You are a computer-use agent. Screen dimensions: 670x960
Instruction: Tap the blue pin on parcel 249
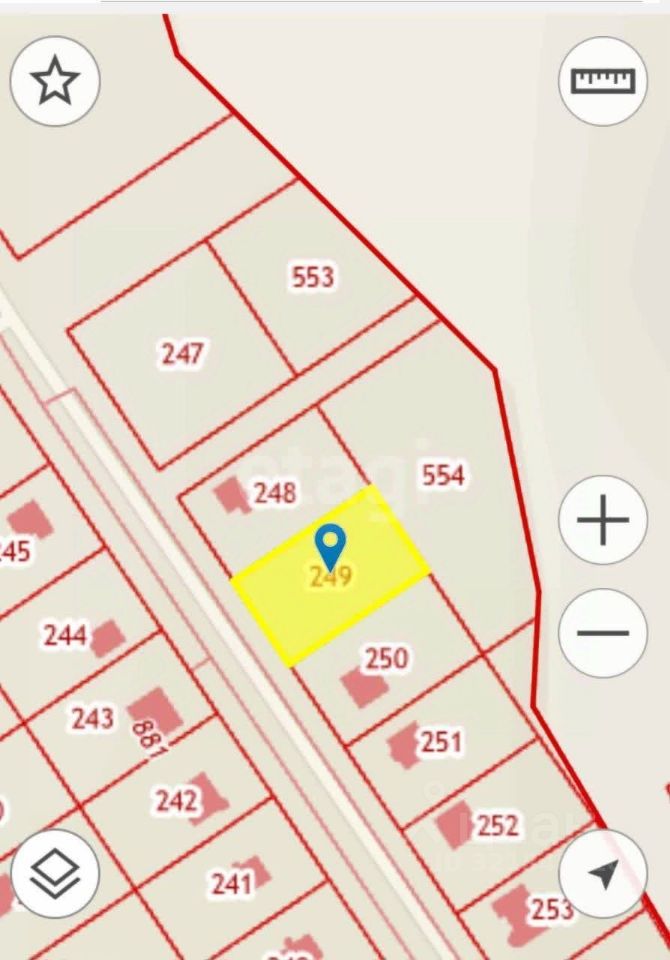coord(330,545)
